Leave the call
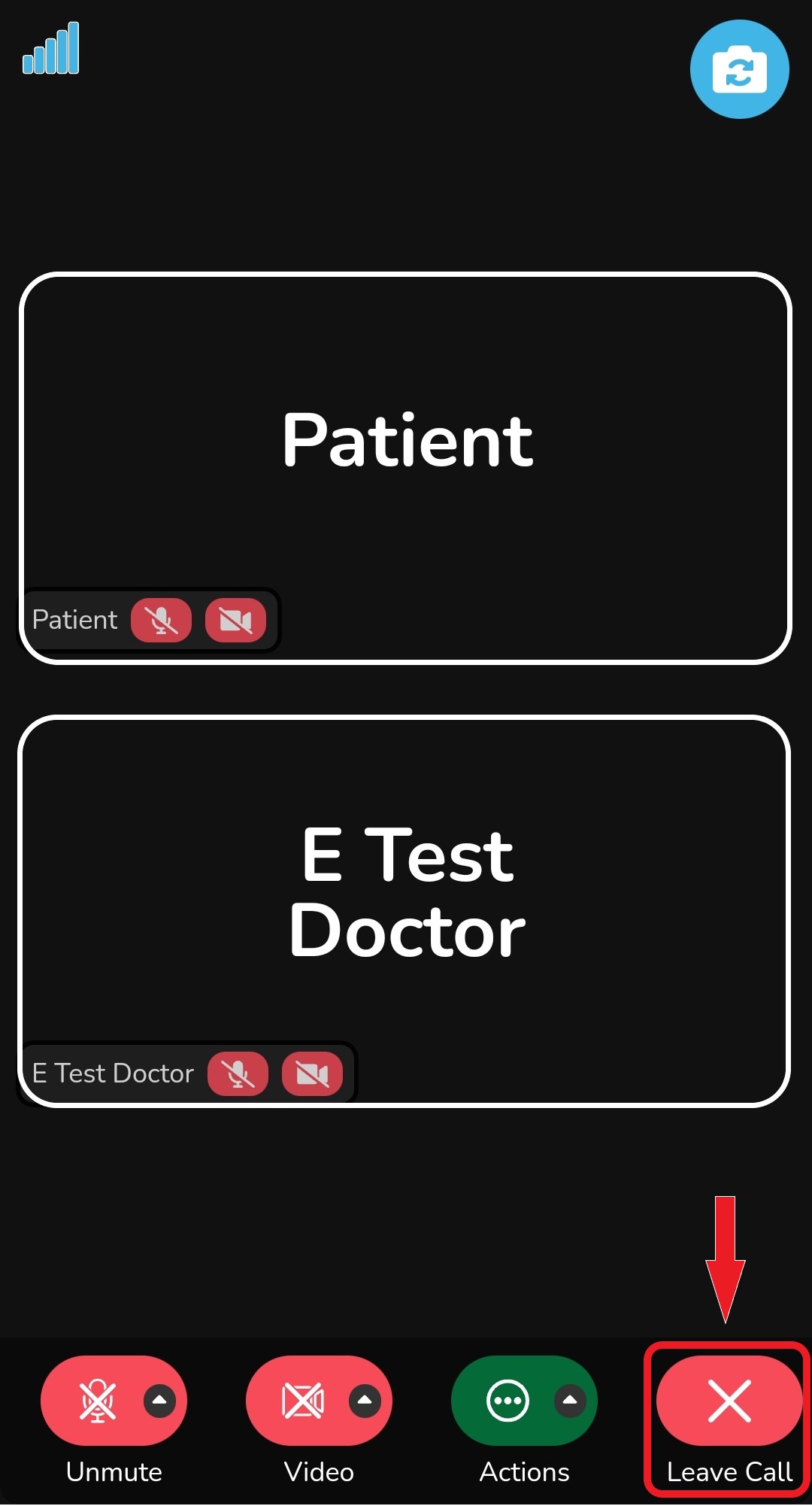Screen dimensions: 812x1506 point(729,1401)
